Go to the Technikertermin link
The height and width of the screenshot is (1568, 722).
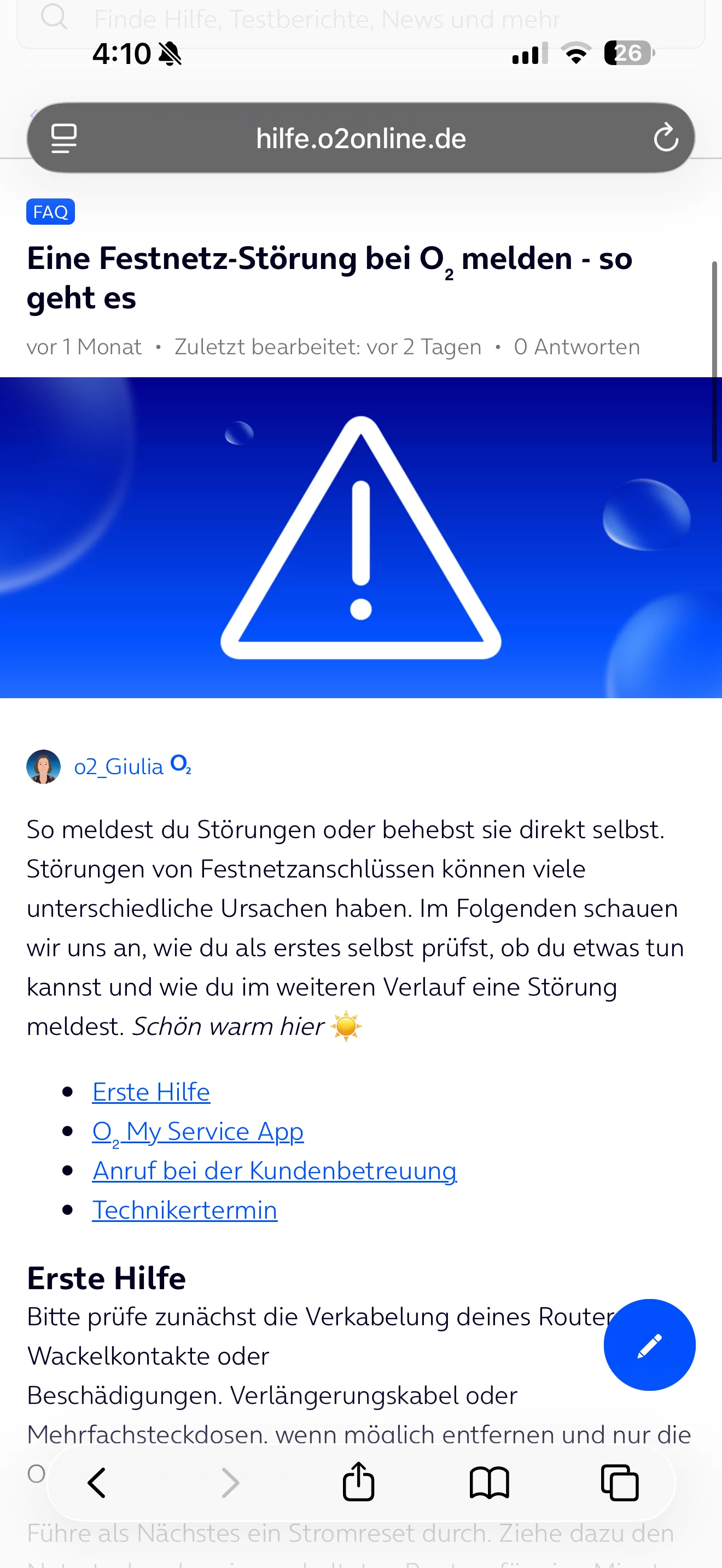coord(185,1209)
